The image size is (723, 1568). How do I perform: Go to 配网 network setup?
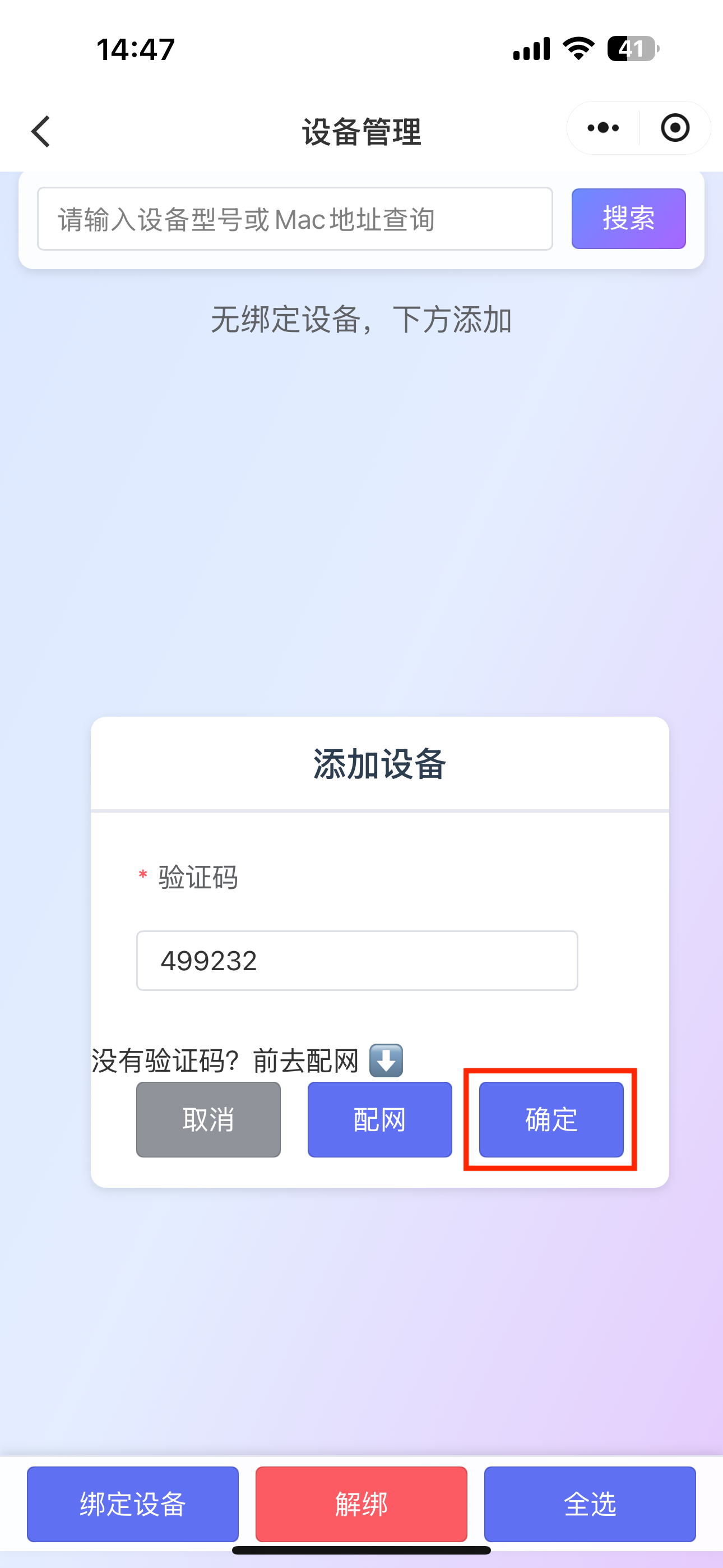(x=379, y=1119)
